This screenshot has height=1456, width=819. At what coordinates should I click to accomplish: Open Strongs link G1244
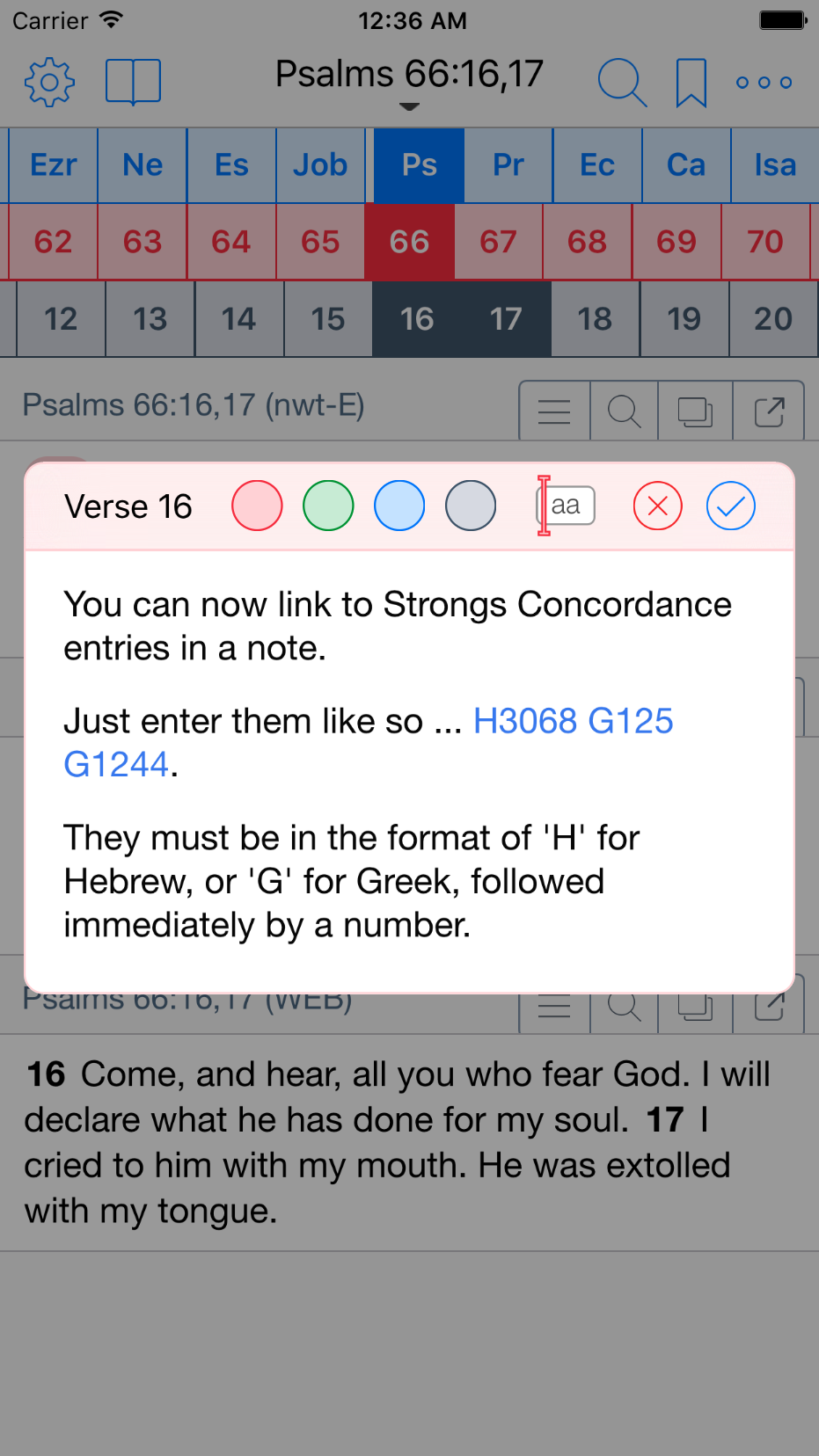click(x=116, y=765)
